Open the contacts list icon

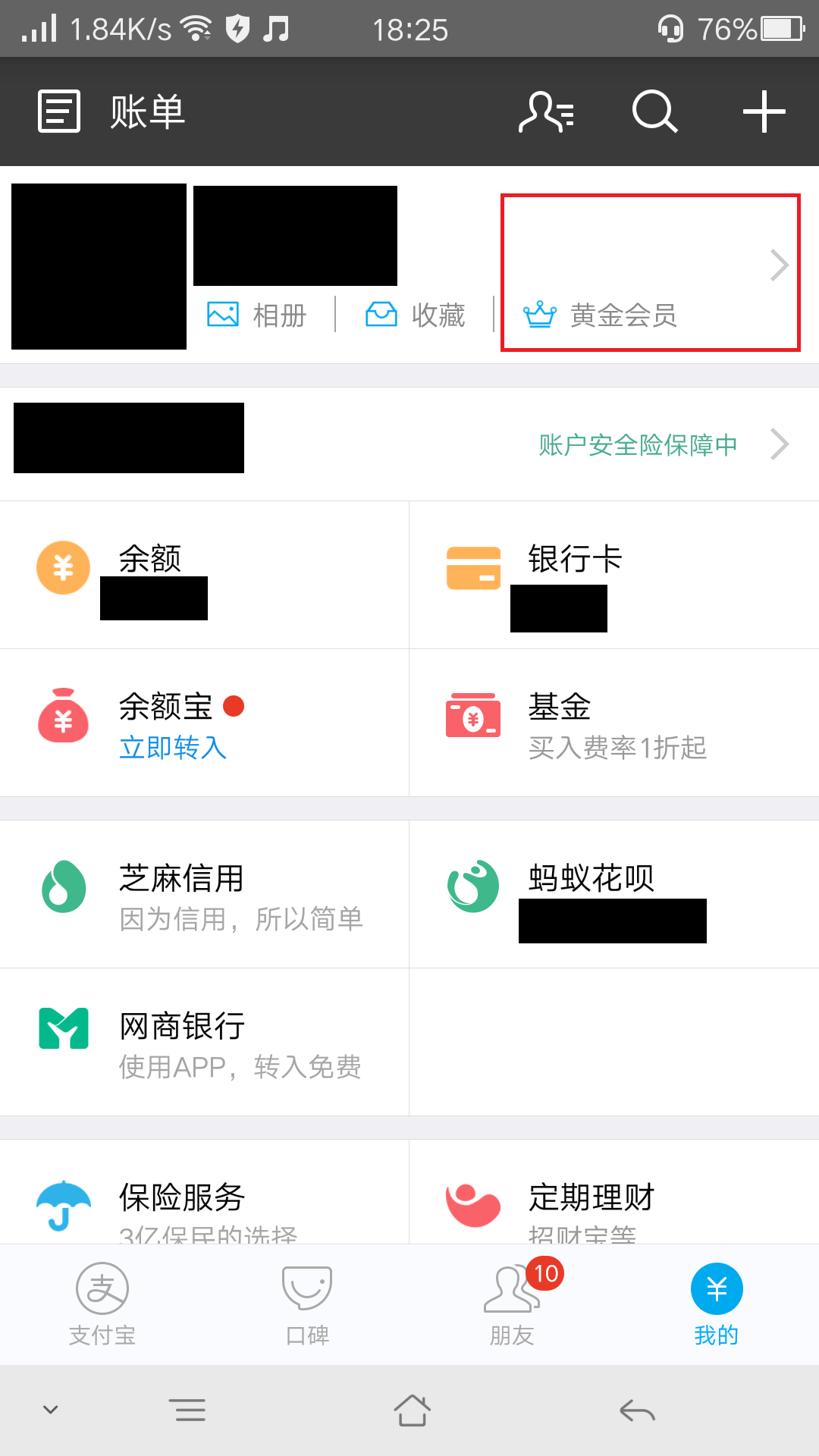[x=546, y=111]
